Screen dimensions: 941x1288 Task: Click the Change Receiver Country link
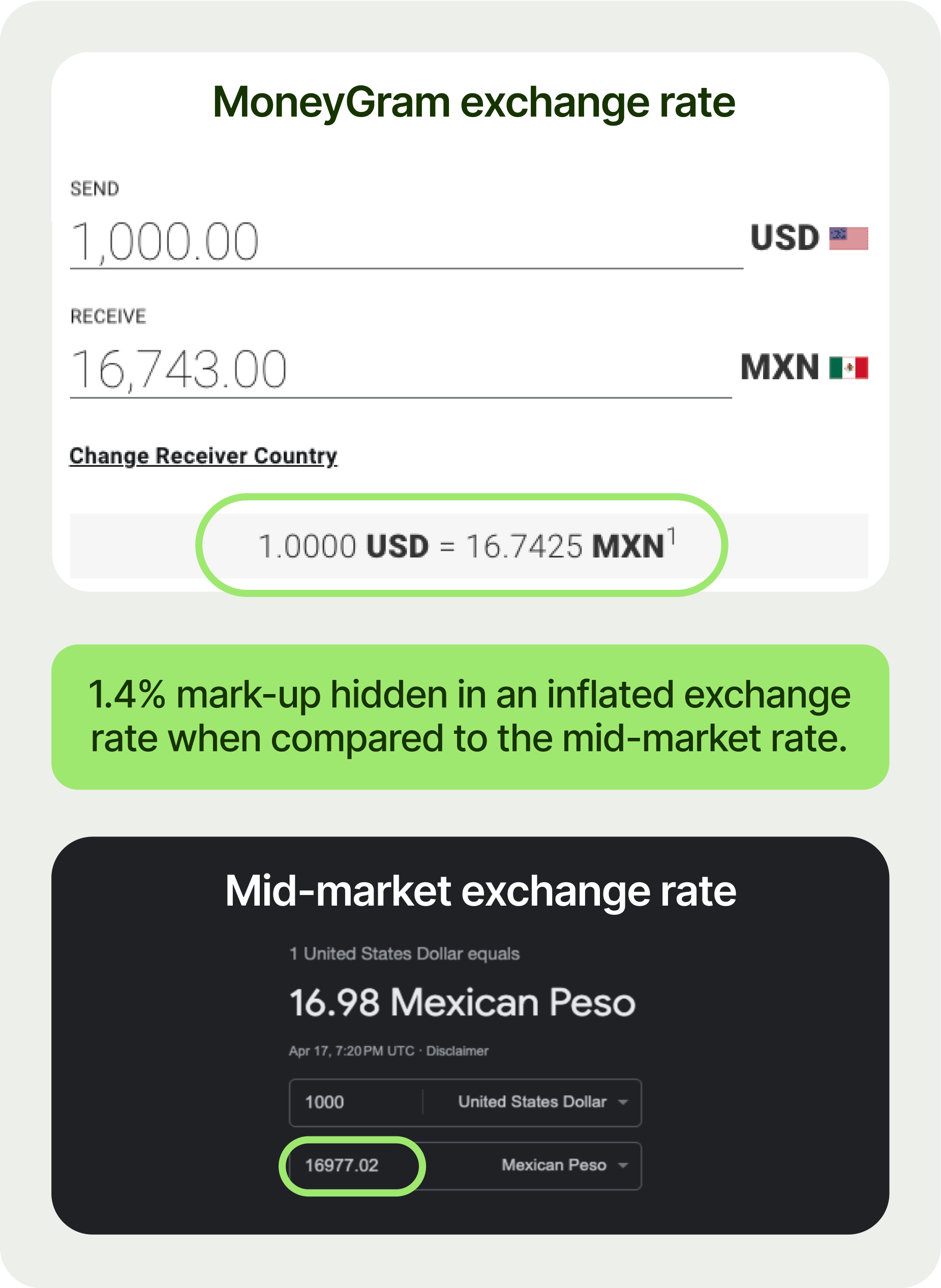tap(203, 456)
